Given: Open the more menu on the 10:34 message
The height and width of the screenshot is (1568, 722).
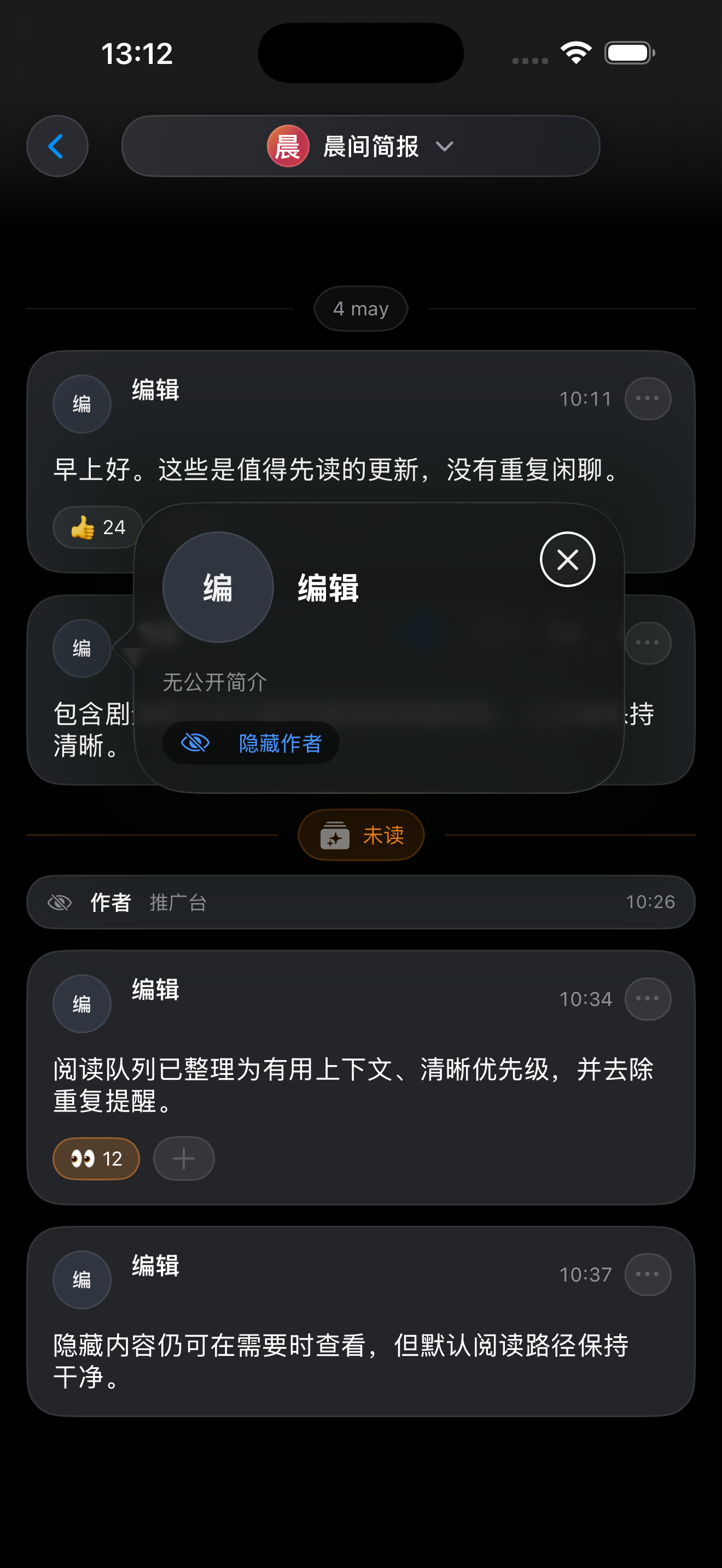Looking at the screenshot, I should click(648, 999).
